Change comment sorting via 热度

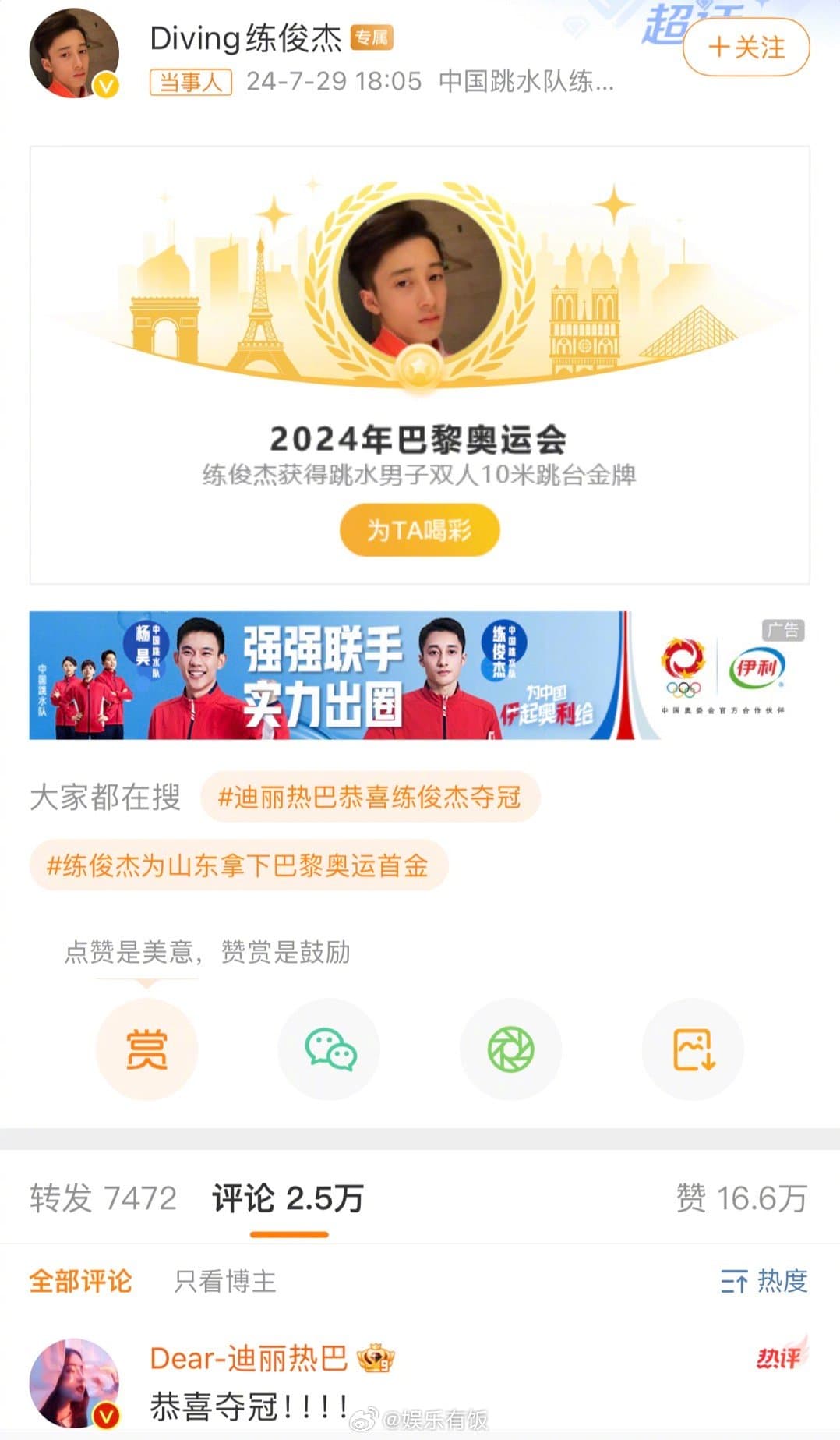[x=764, y=1281]
